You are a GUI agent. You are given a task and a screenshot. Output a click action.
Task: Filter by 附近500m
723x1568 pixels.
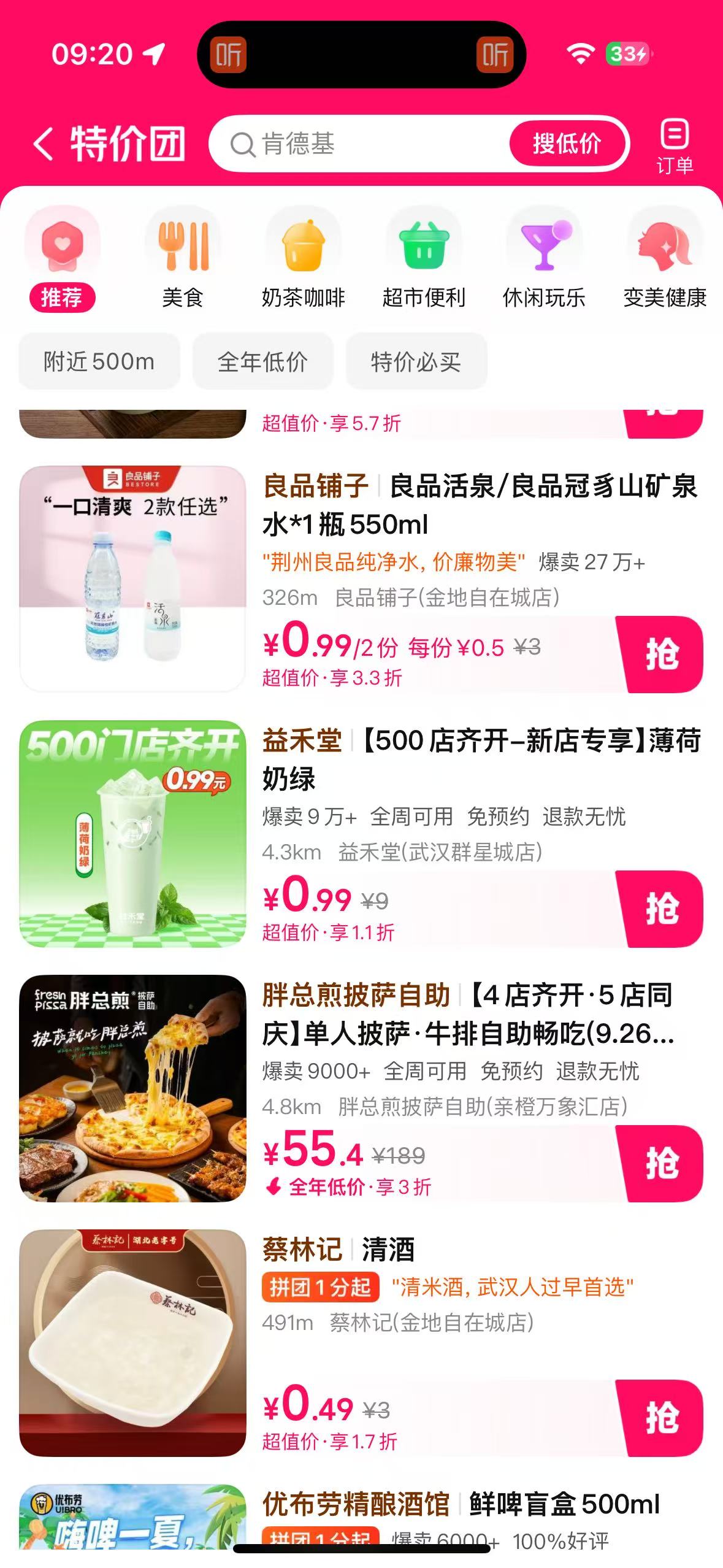99,361
